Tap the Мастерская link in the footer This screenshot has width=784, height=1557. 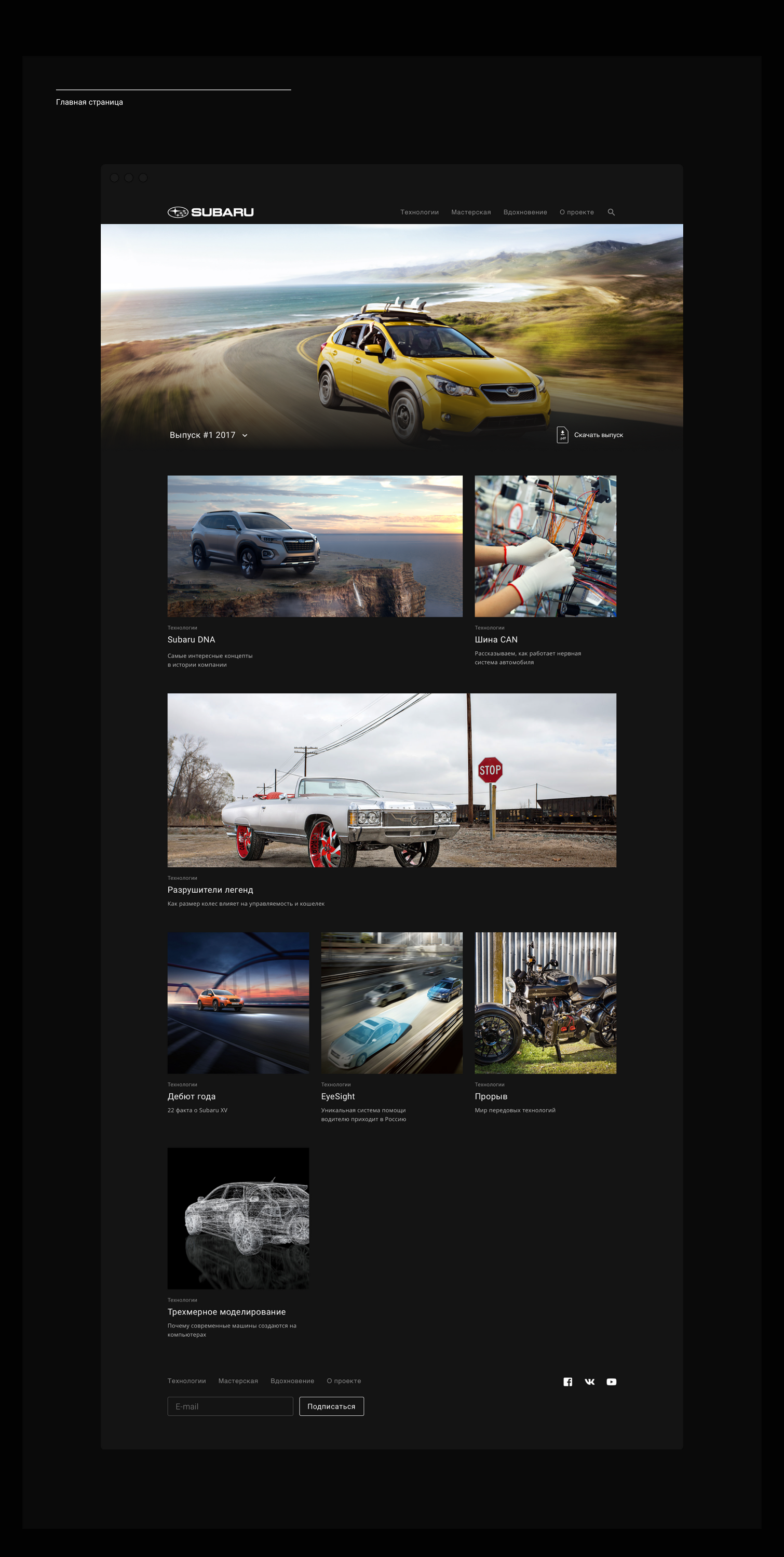[238, 1381]
